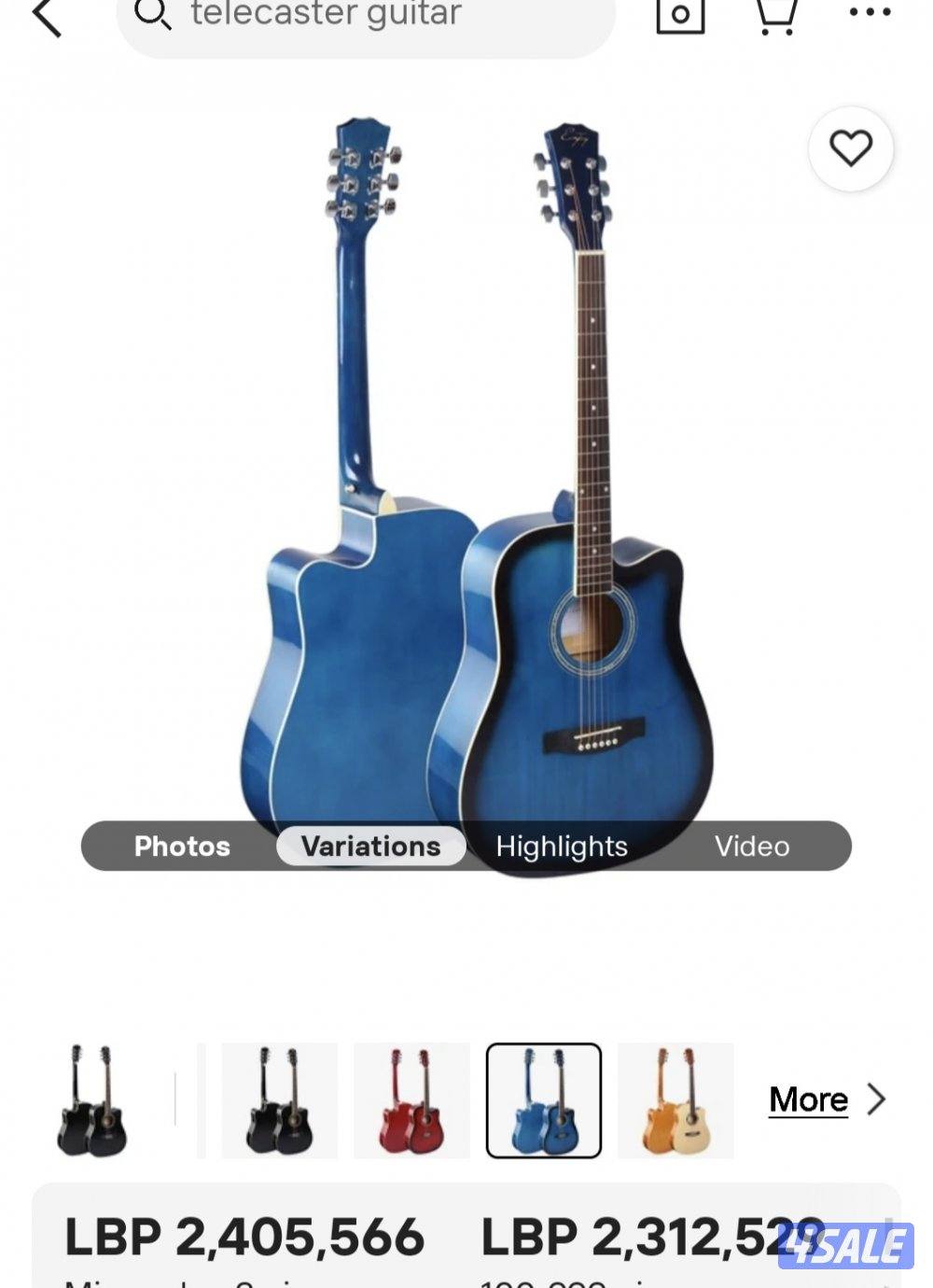
Task: Open the three-dot options menu
Action: (871, 13)
